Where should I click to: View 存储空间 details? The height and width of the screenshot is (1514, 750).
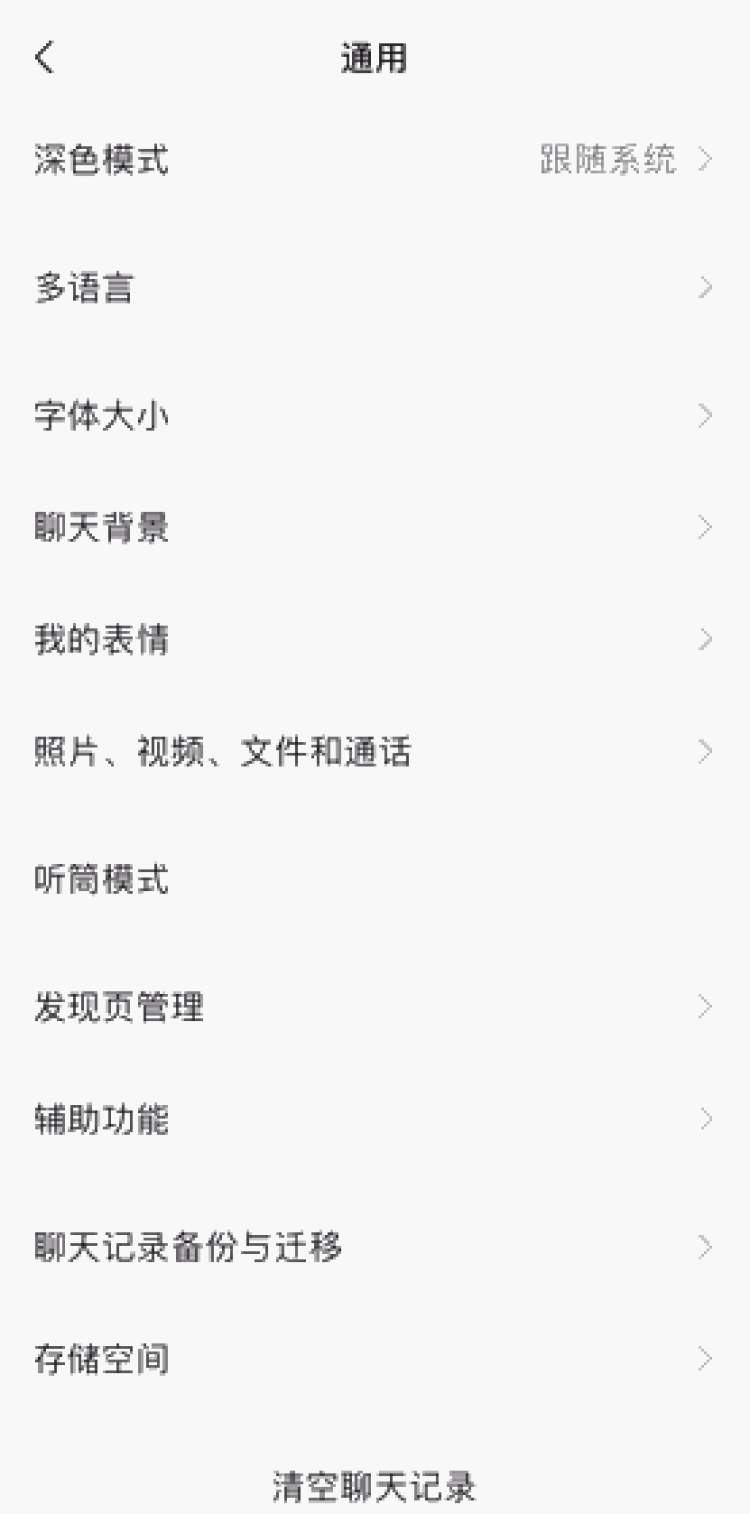coord(375,1359)
